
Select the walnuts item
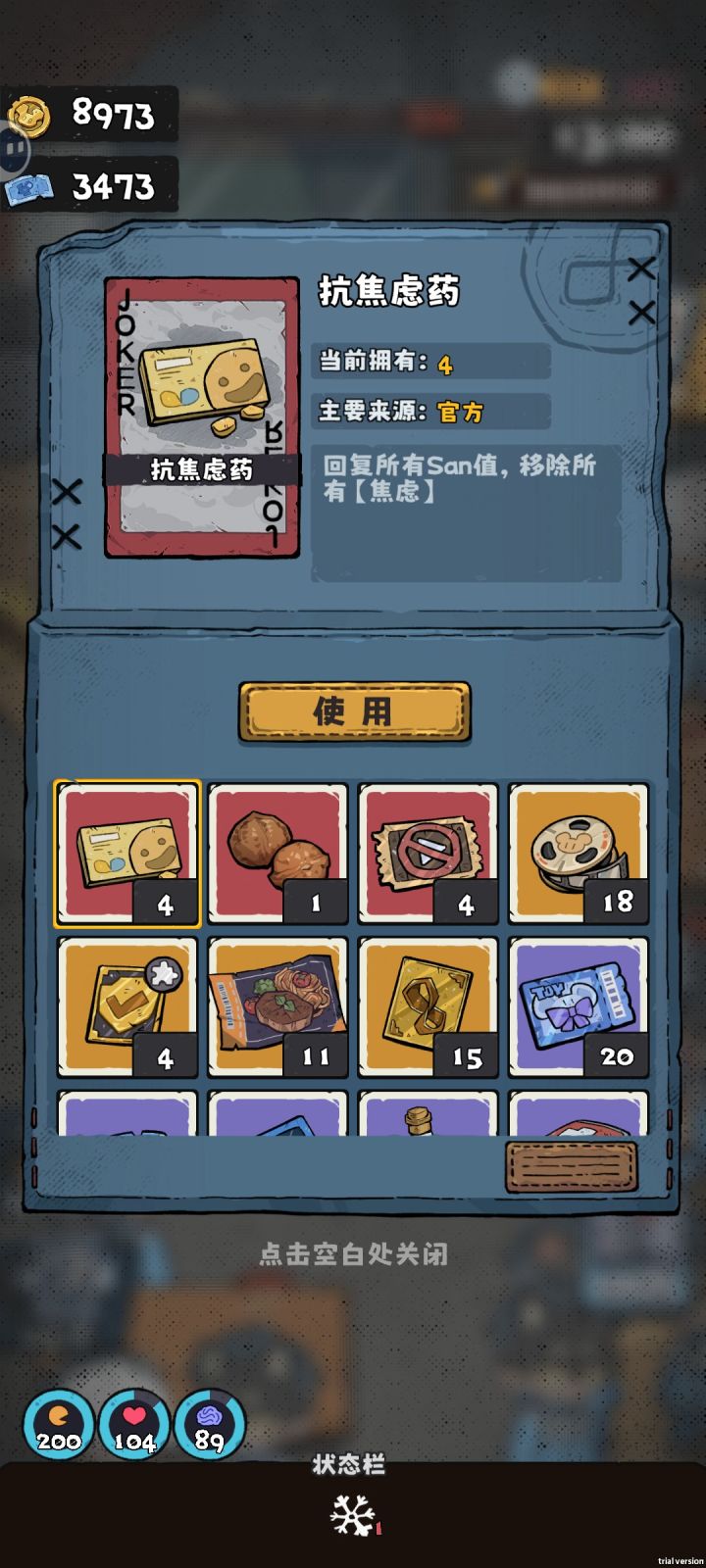[x=277, y=851]
